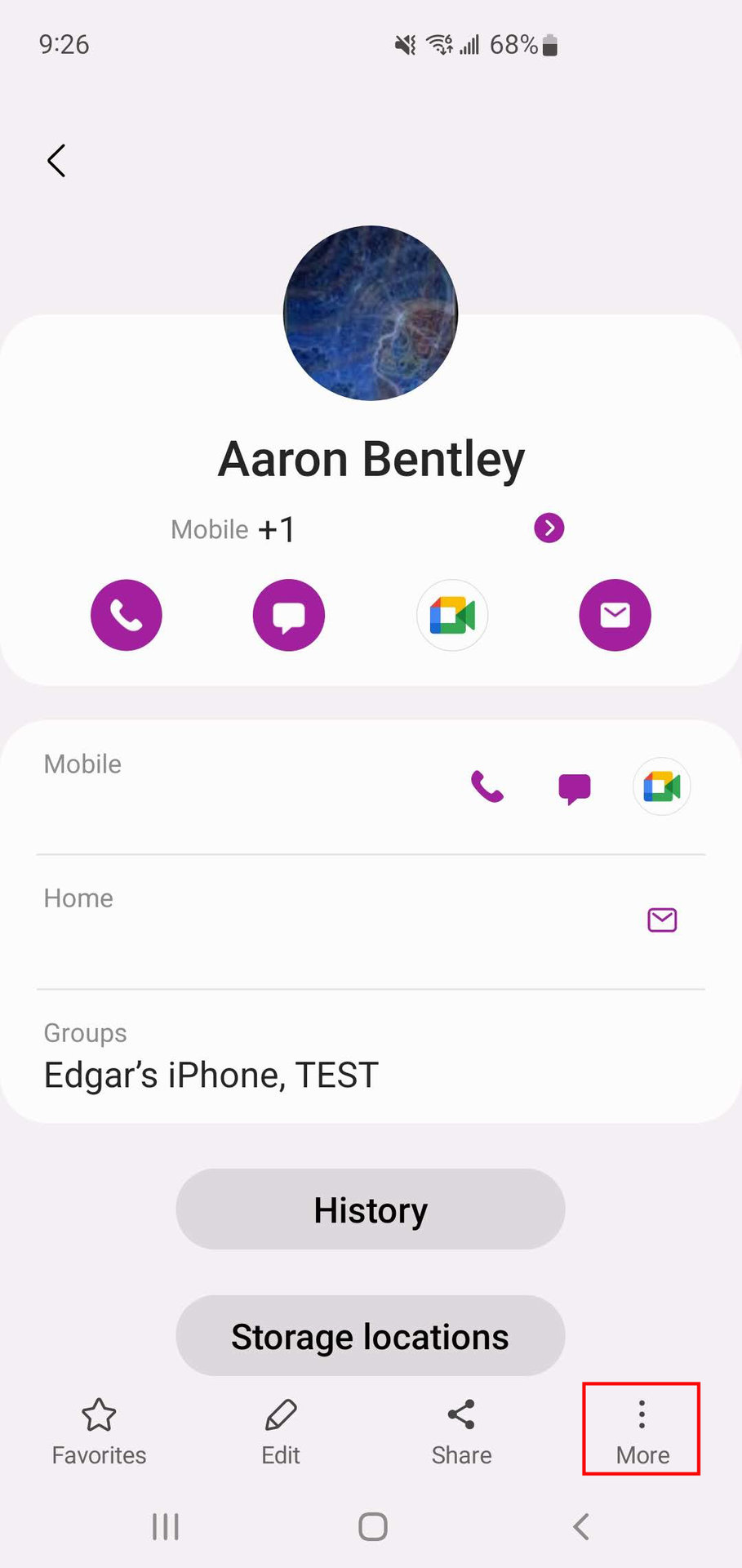Edit this contact
This screenshot has width=742, height=1568.
click(x=281, y=1429)
